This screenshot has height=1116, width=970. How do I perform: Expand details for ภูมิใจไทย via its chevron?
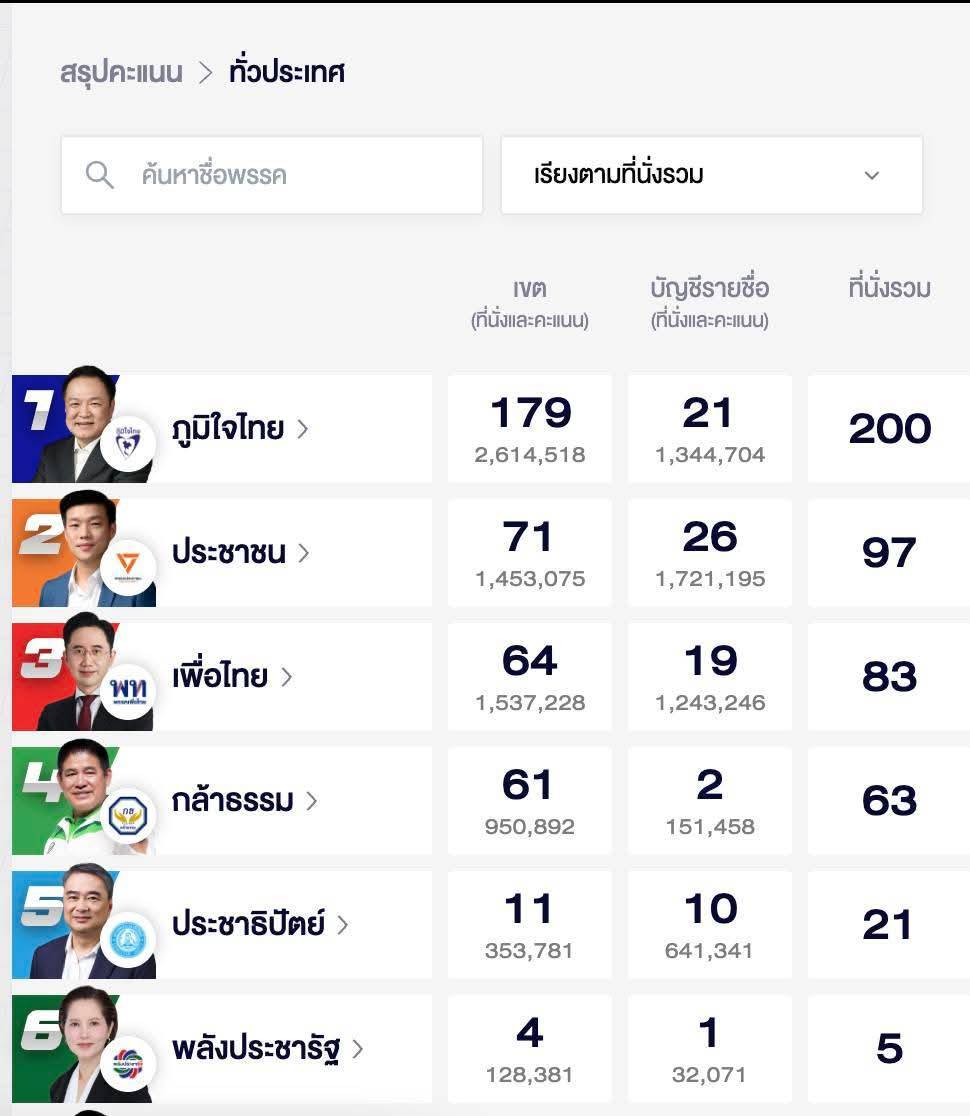303,428
